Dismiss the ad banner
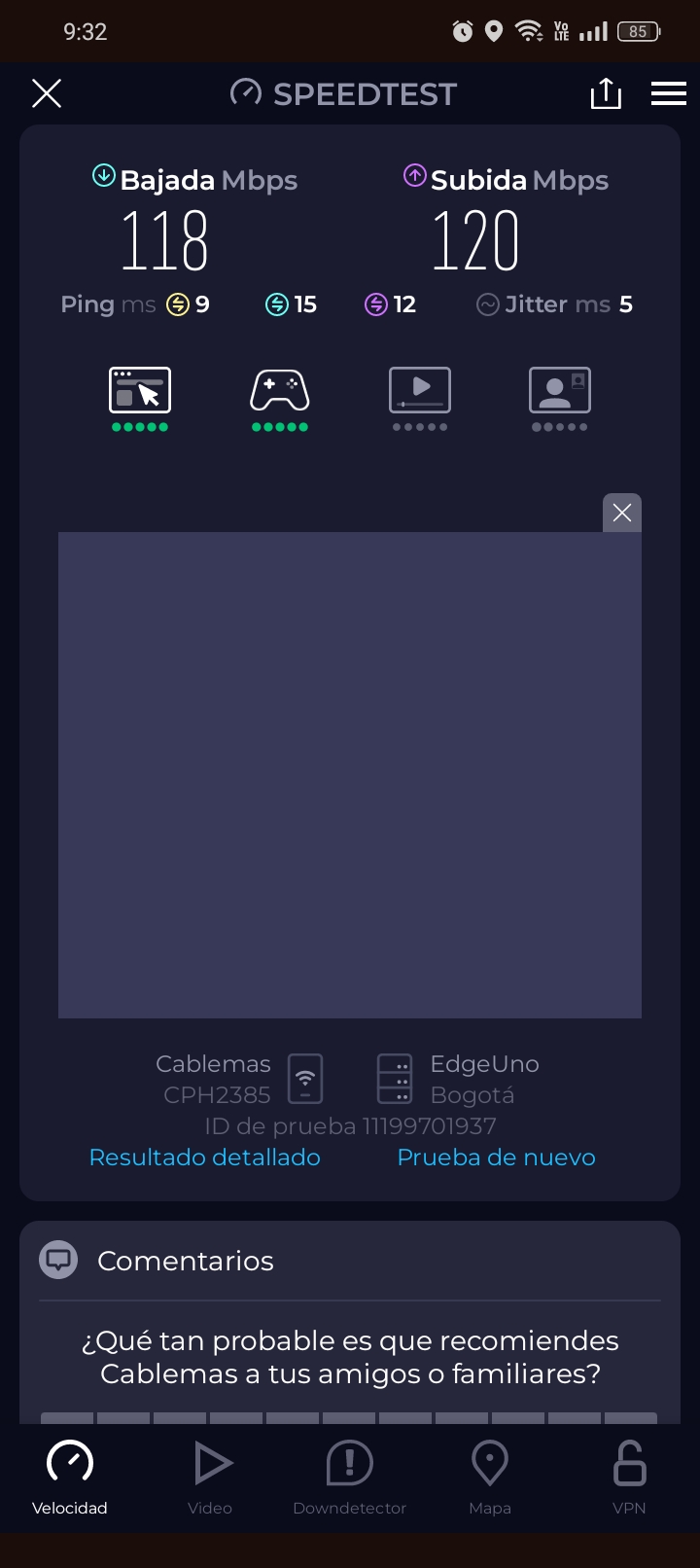 [x=622, y=513]
